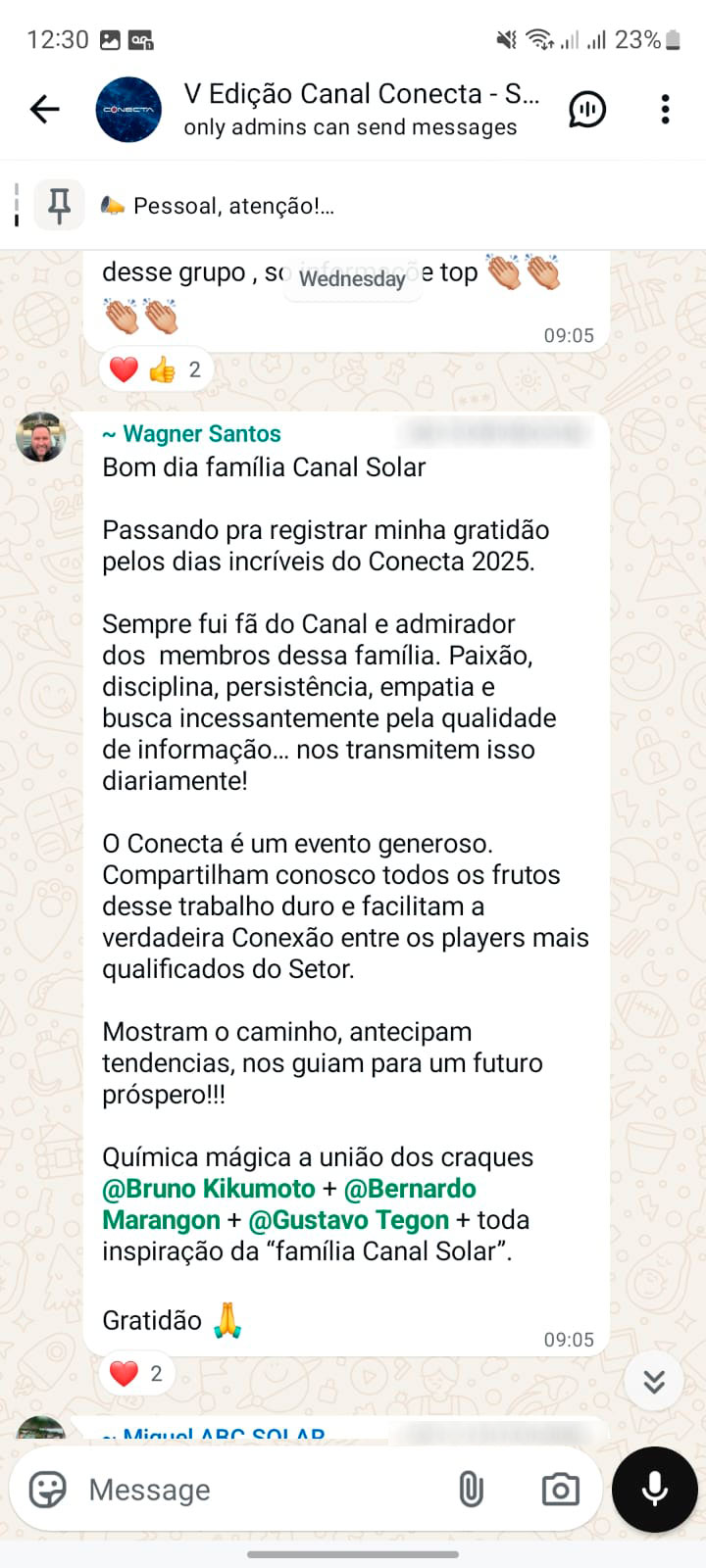
Task: Focus the Message text field
Action: pos(255,1490)
